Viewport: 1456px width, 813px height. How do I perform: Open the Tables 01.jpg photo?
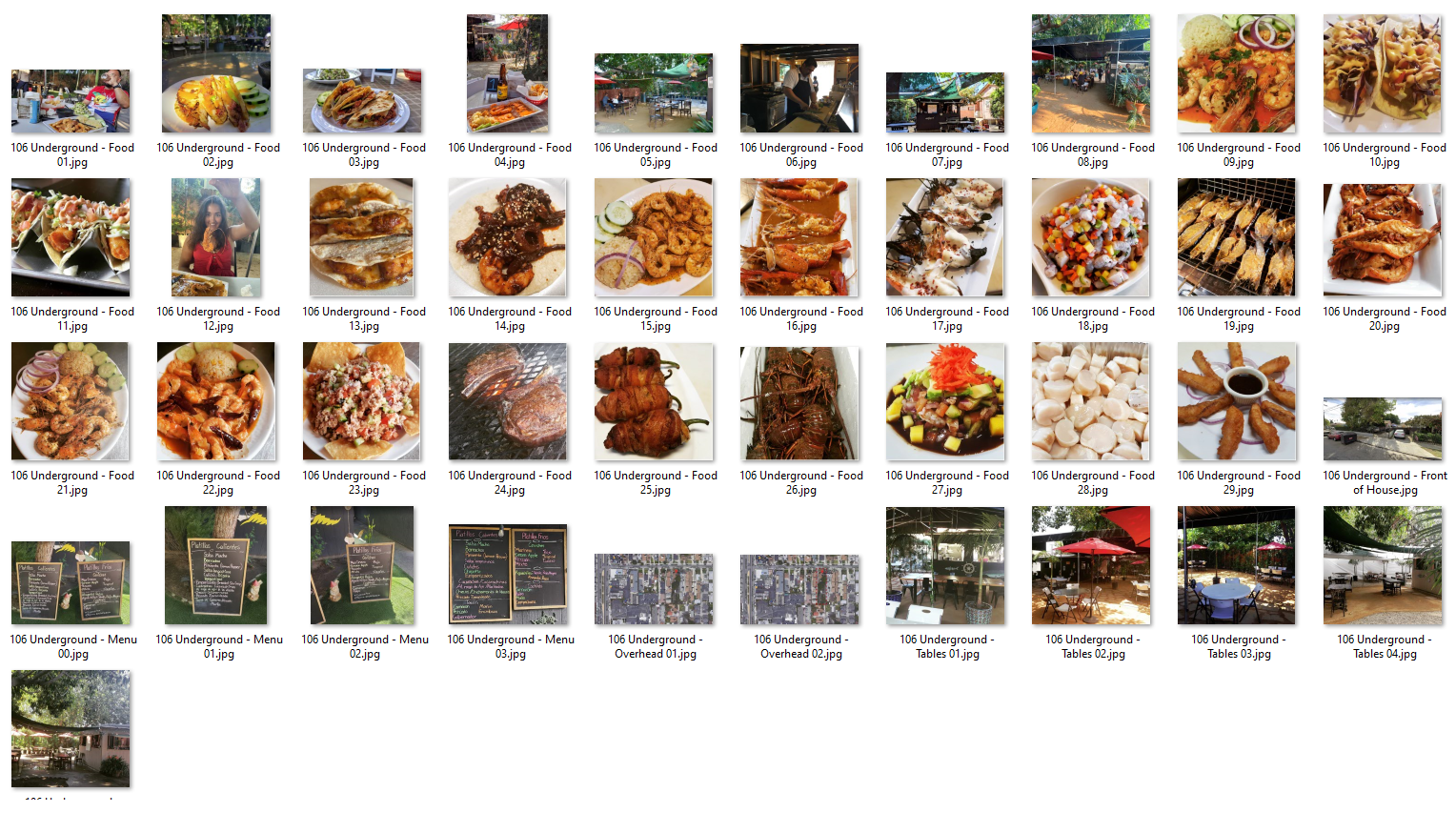pyautogui.click(x=945, y=565)
